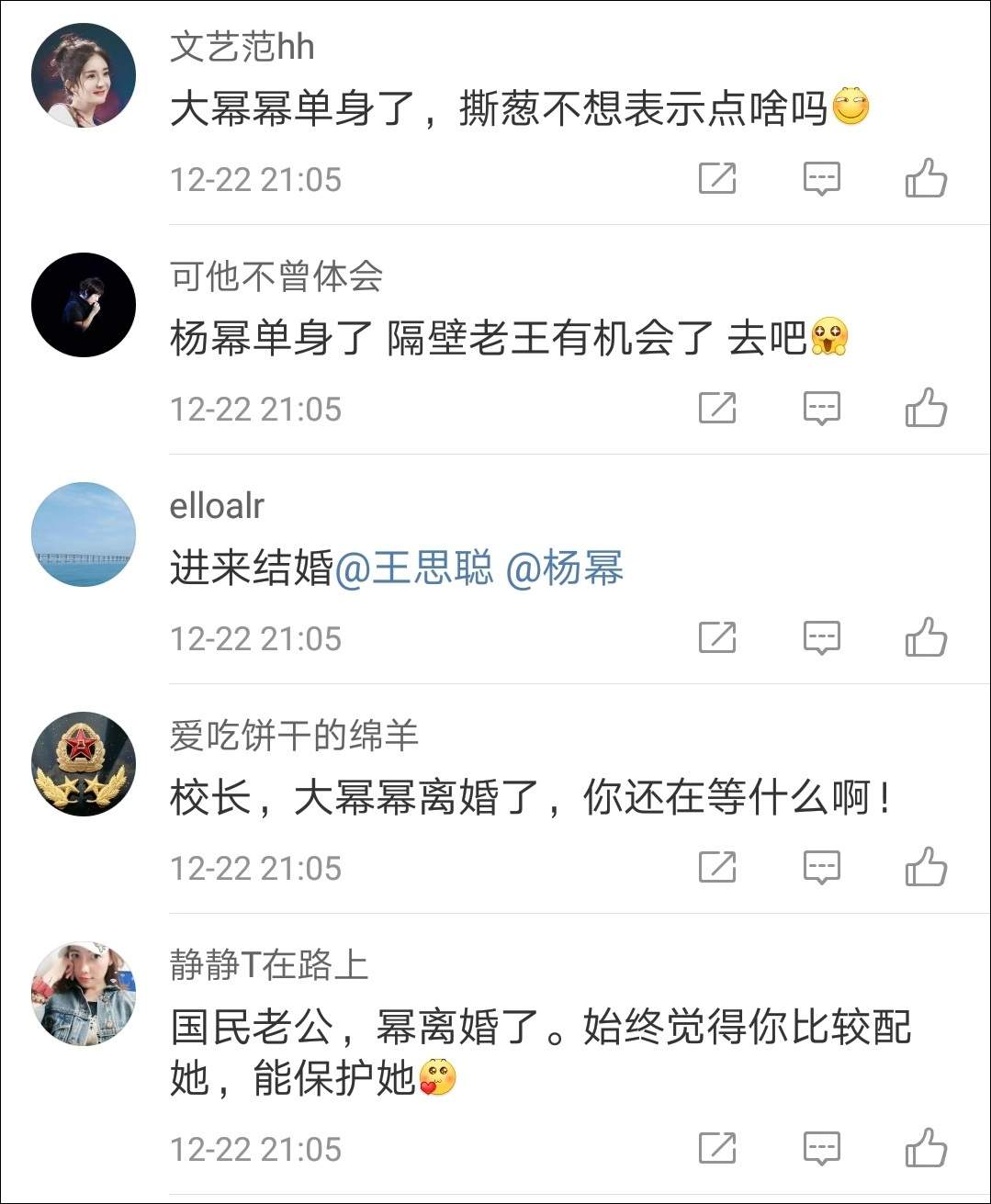Repost the comment from 文艺范hh
Screen dimensions: 991x1204
click(x=717, y=178)
